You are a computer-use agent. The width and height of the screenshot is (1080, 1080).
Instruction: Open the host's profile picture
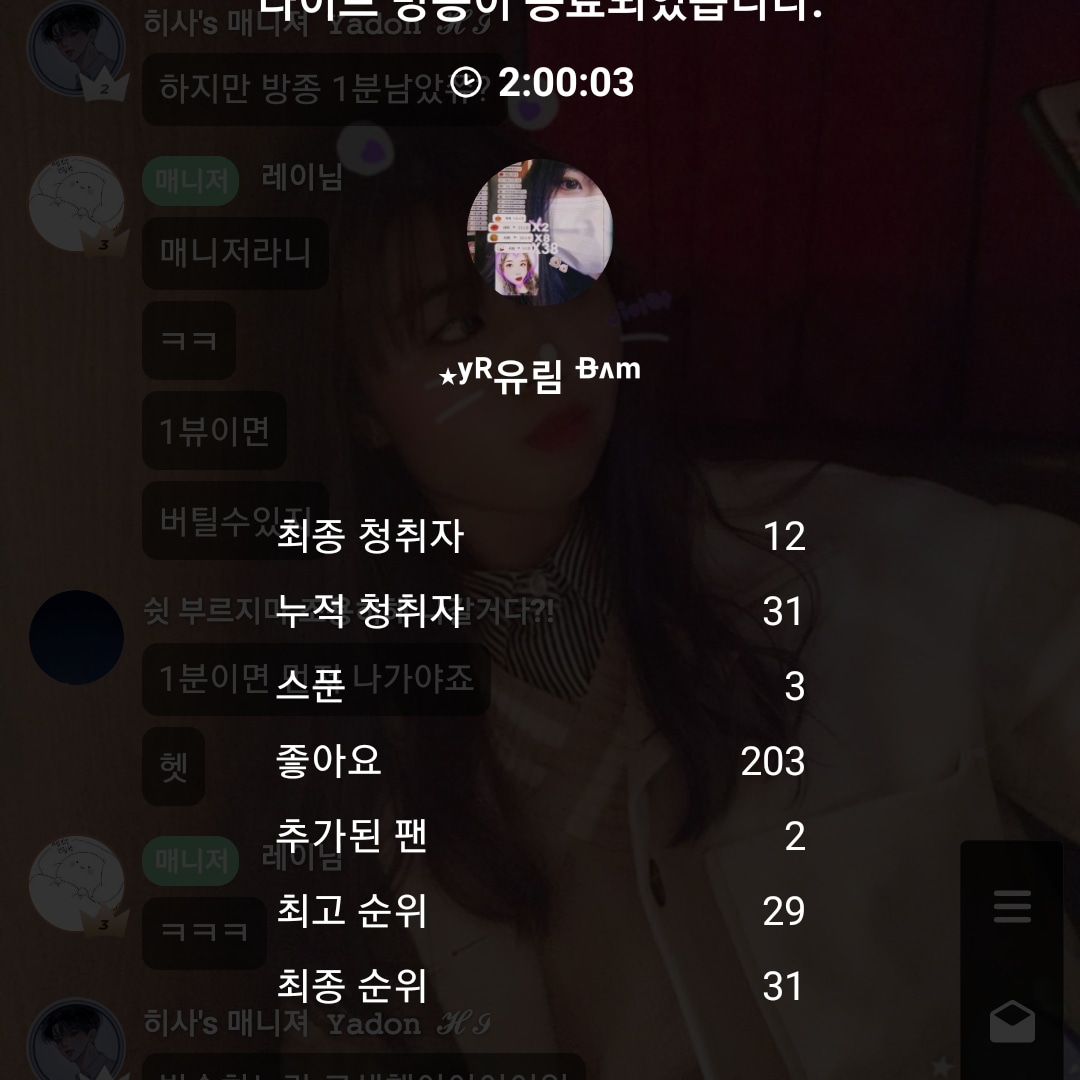(540, 231)
